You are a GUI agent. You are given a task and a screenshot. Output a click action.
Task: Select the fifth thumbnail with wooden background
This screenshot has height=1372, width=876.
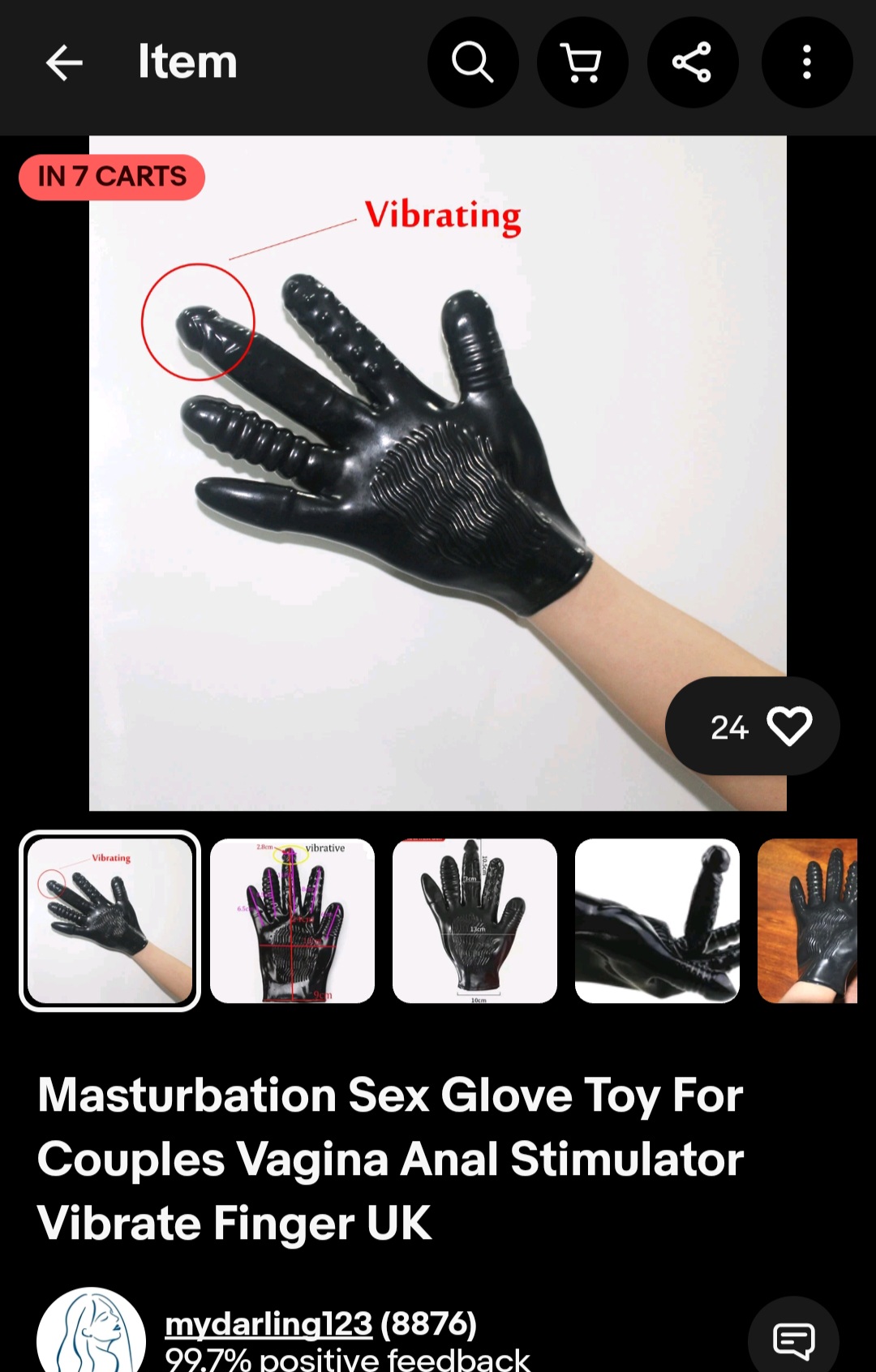coord(807,920)
